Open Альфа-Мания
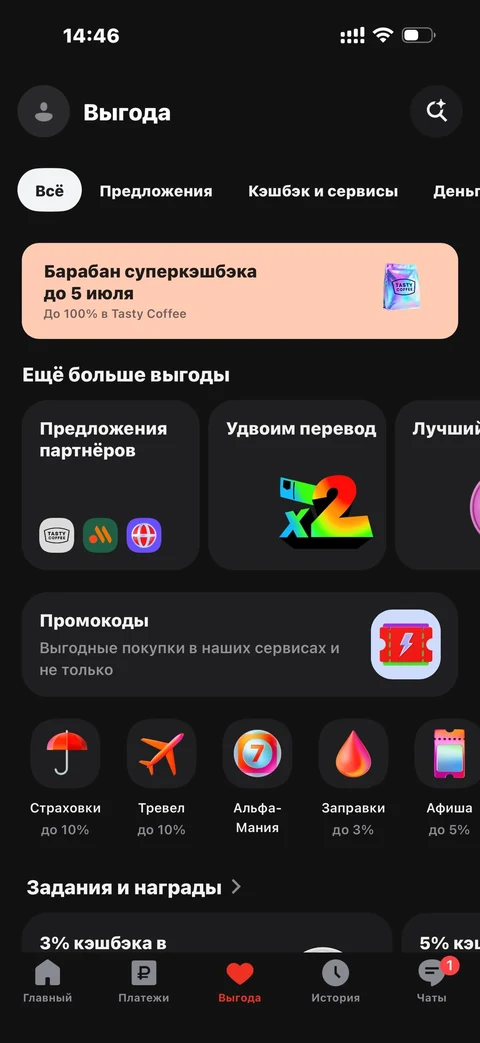The height and width of the screenshot is (1043, 480). tap(257, 780)
